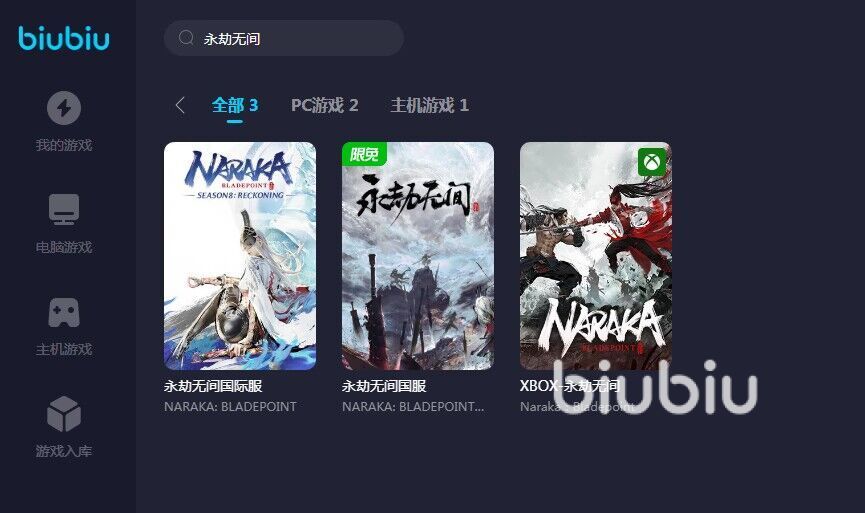The image size is (865, 513).
Task: Switch to the 全部 3 tab
Action: tap(235, 105)
